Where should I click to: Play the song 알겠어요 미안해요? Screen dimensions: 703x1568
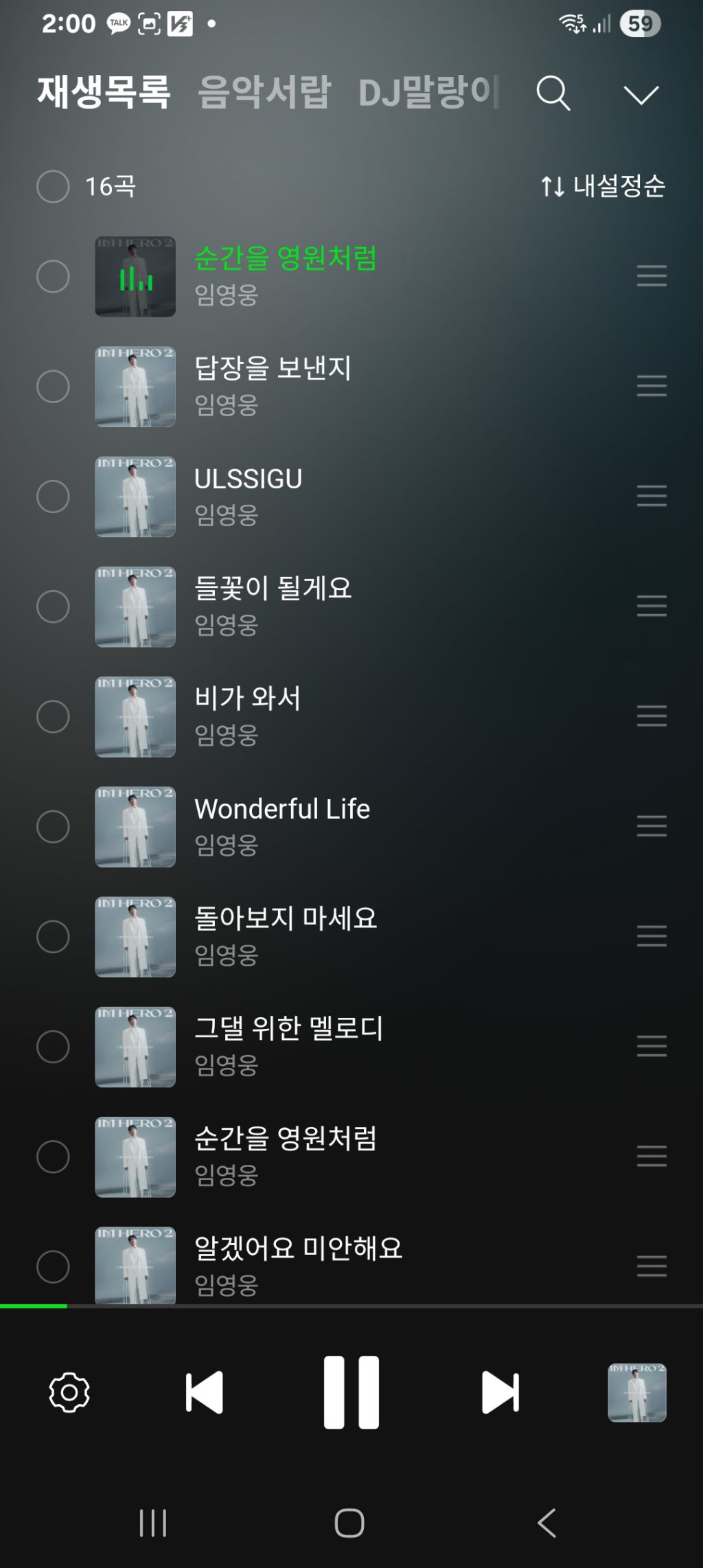(298, 1249)
